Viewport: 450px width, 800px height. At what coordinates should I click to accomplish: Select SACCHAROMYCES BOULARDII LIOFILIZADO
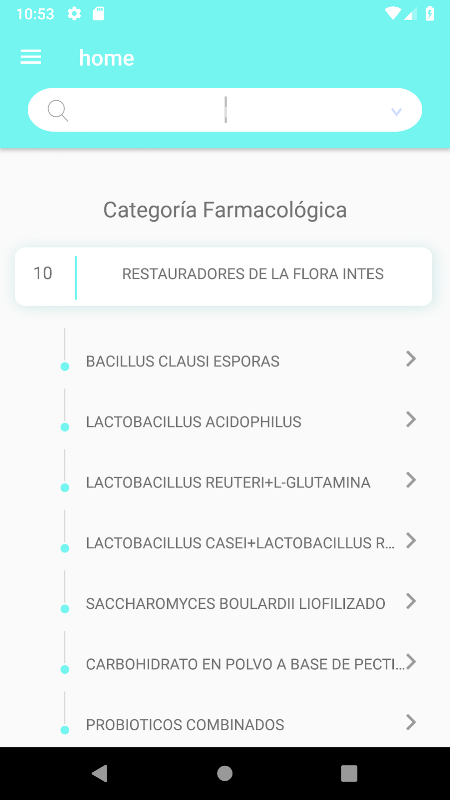point(241,603)
